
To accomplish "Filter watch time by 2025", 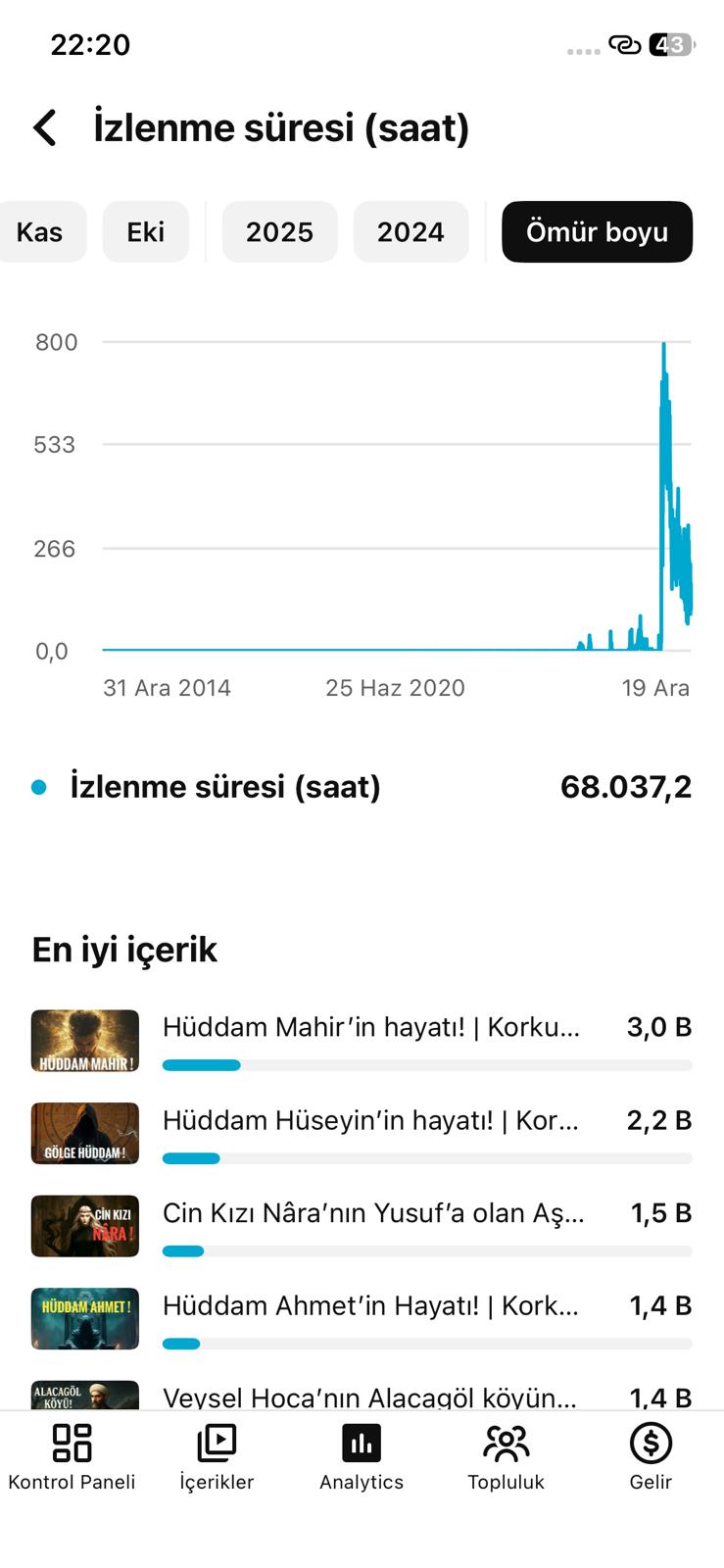I will (279, 232).
